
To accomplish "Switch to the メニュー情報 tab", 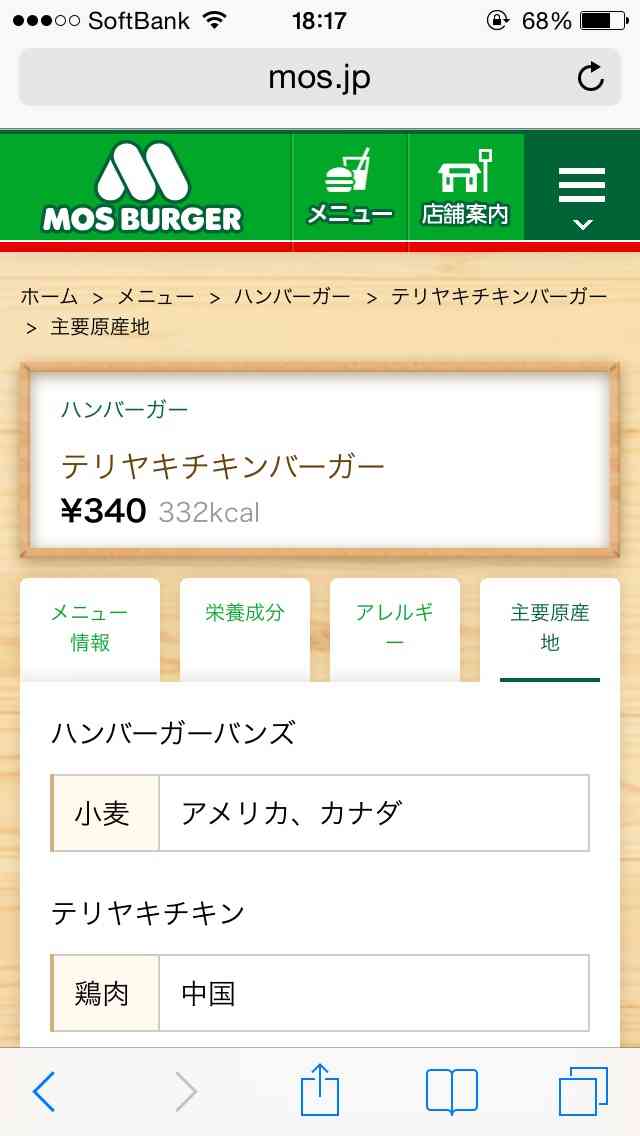I will click(90, 630).
